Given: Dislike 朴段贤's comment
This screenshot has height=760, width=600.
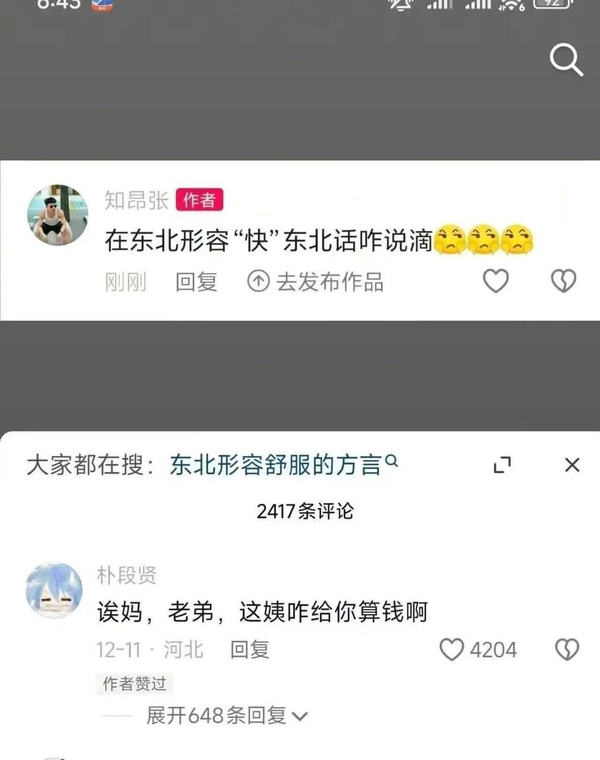Looking at the screenshot, I should coord(567,650).
